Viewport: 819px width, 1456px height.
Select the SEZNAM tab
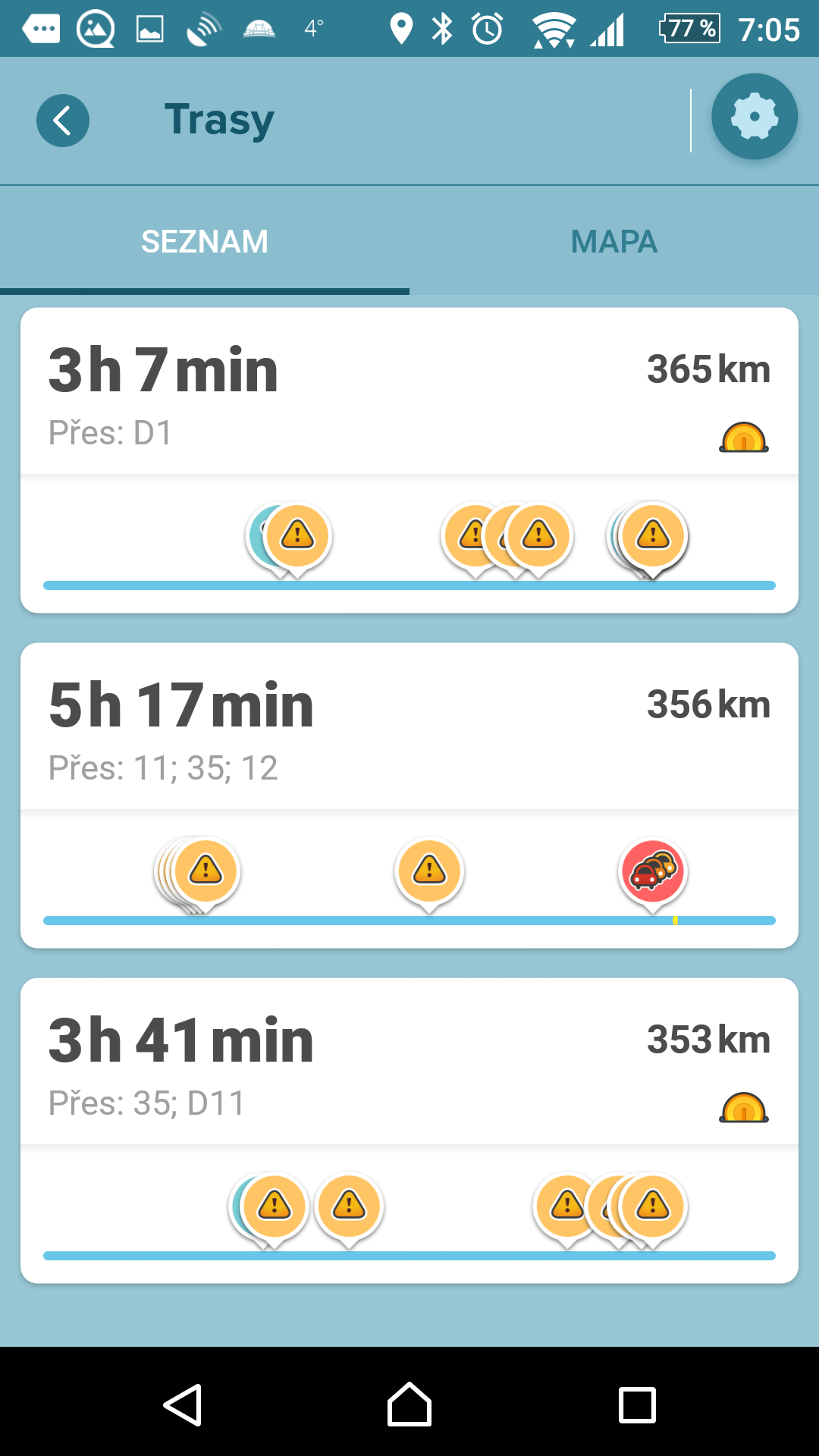[205, 242]
